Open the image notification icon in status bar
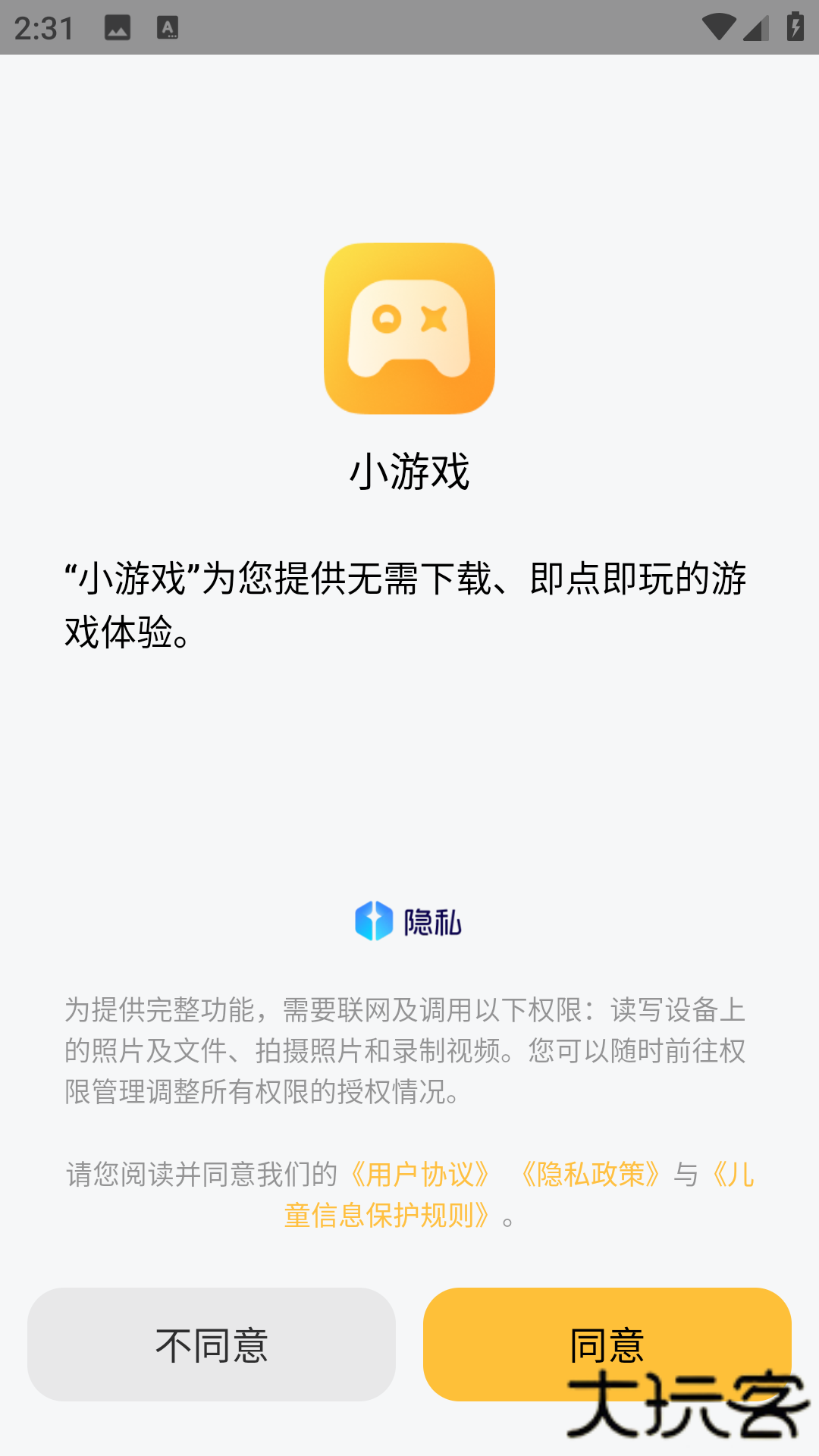The width and height of the screenshot is (819, 1456). tap(118, 27)
